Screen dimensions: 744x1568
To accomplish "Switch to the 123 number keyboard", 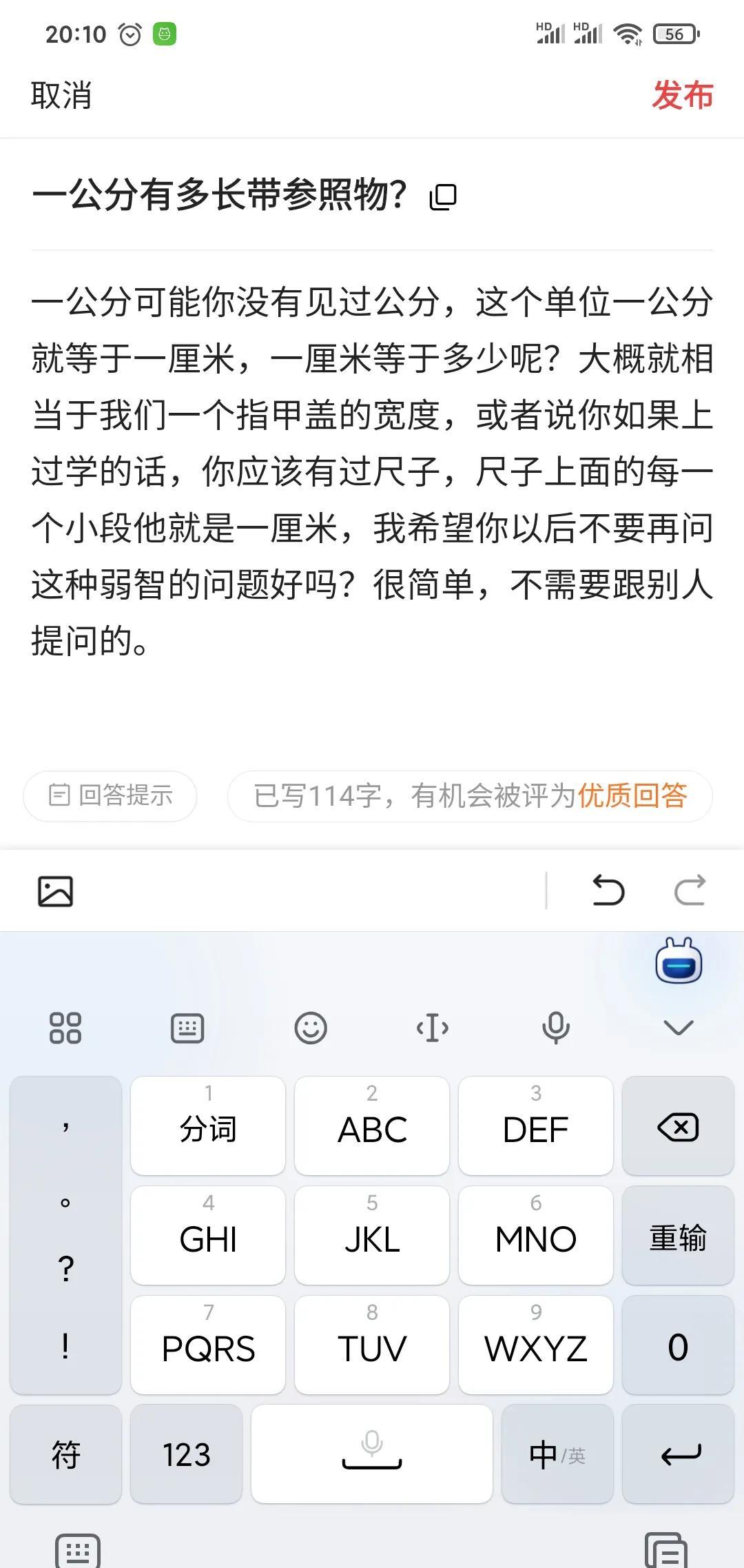I will [186, 1454].
